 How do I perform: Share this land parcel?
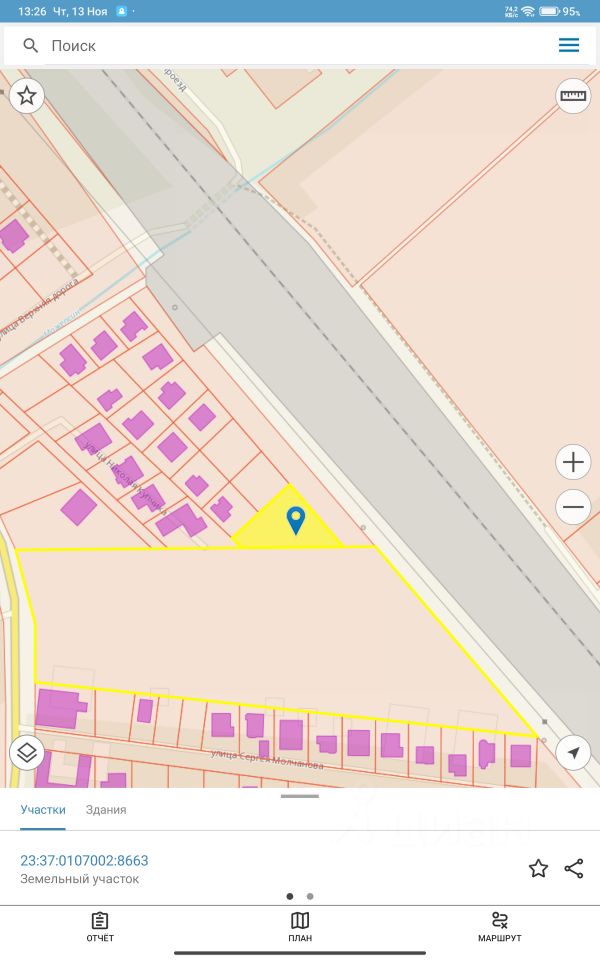574,868
